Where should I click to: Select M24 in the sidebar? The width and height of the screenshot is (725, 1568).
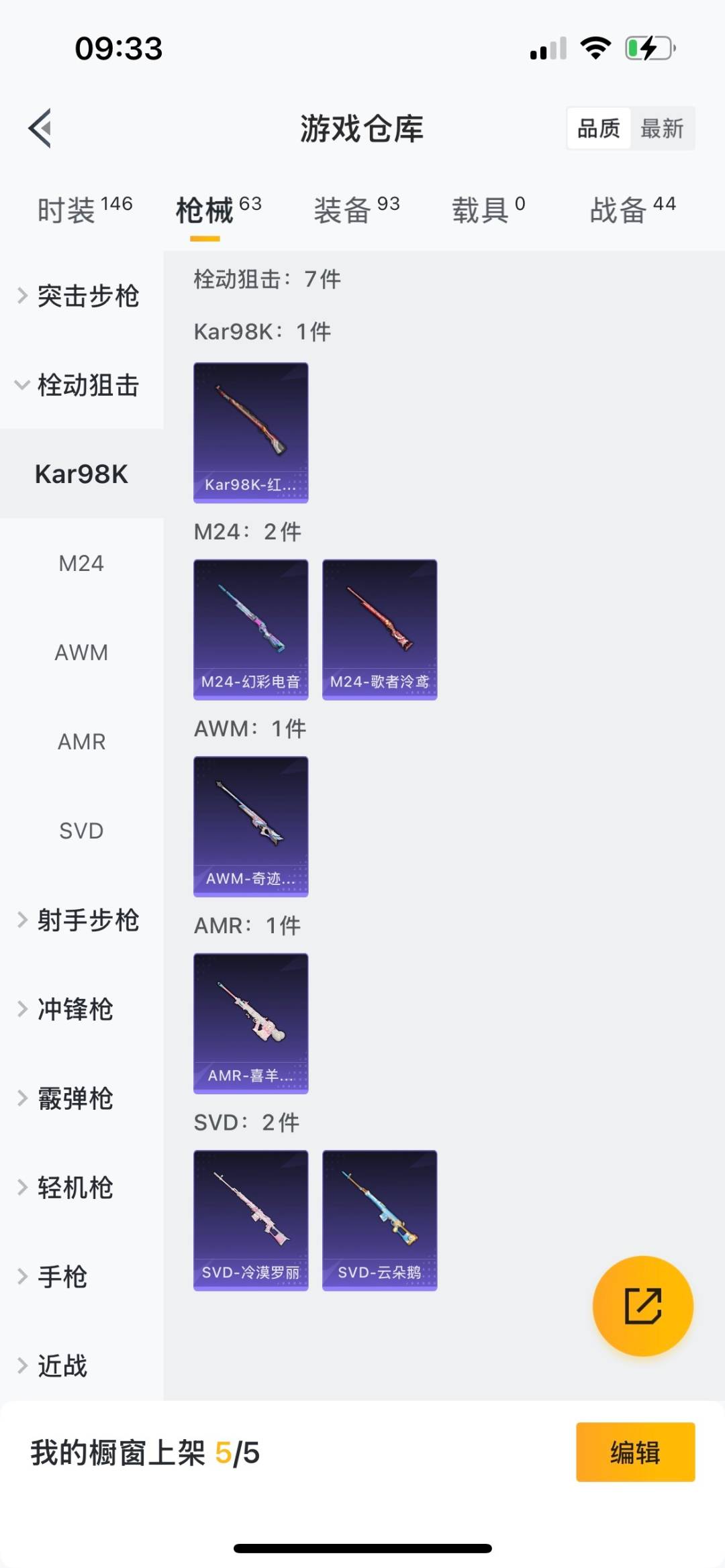pos(81,563)
